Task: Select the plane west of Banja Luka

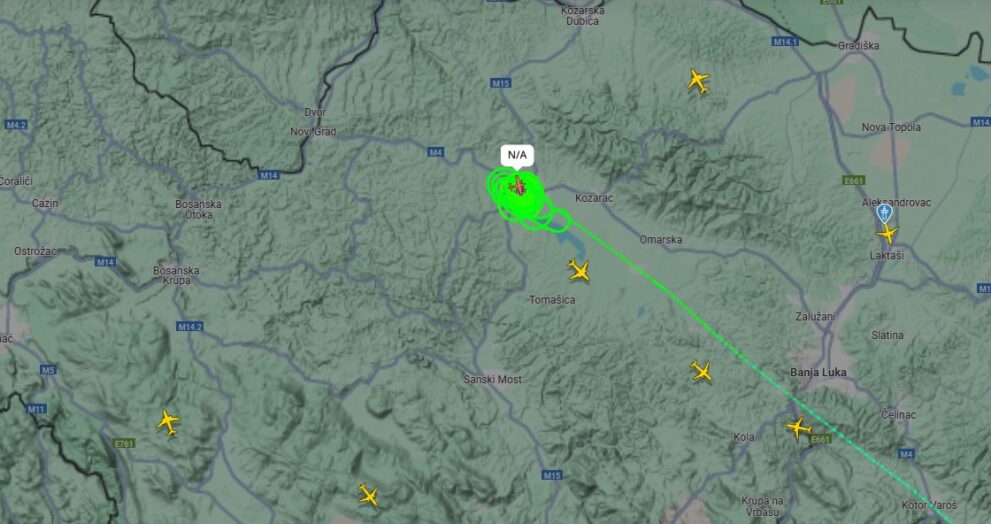Action: [x=701, y=371]
